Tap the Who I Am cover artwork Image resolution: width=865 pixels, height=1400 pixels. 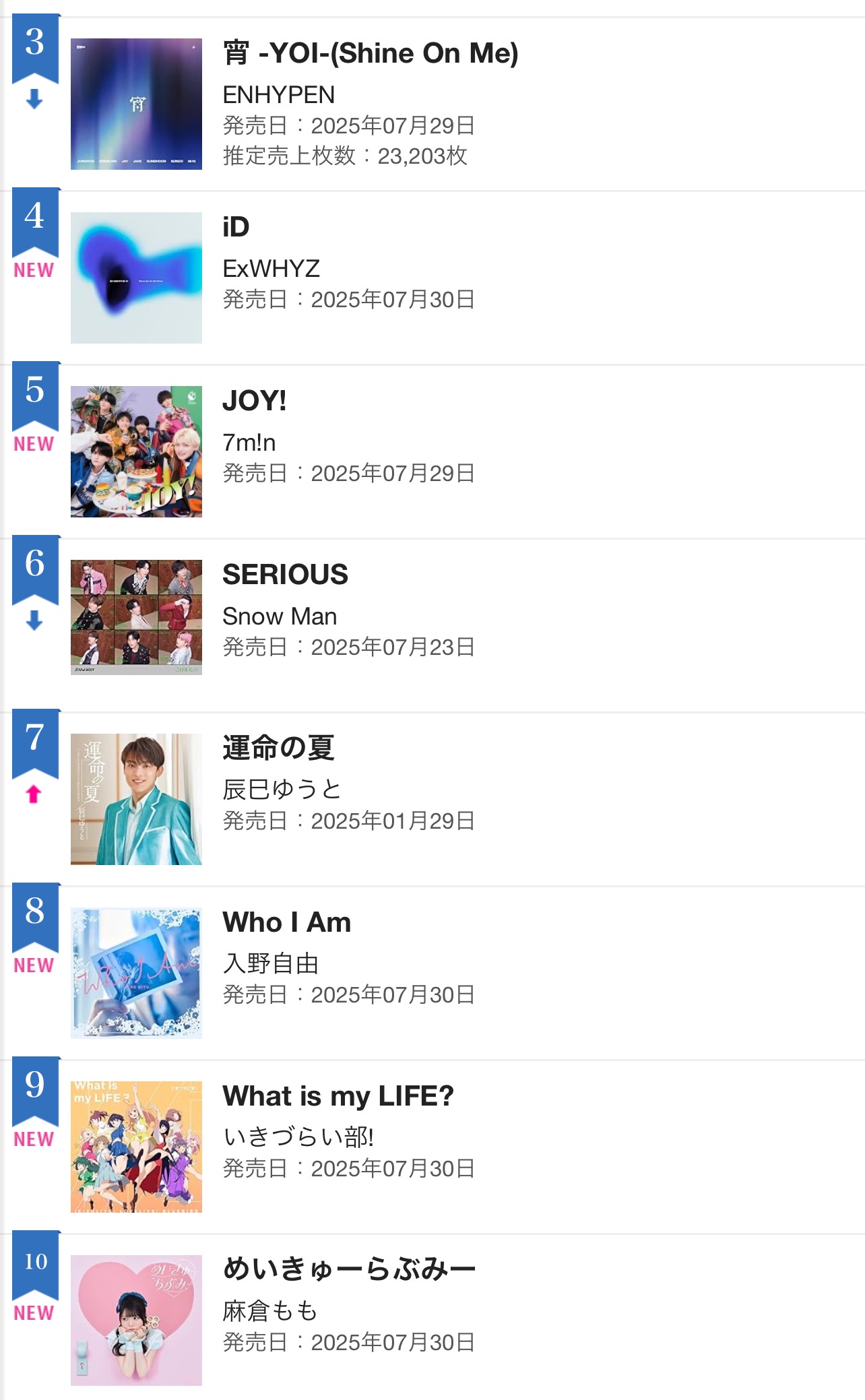tap(136, 973)
